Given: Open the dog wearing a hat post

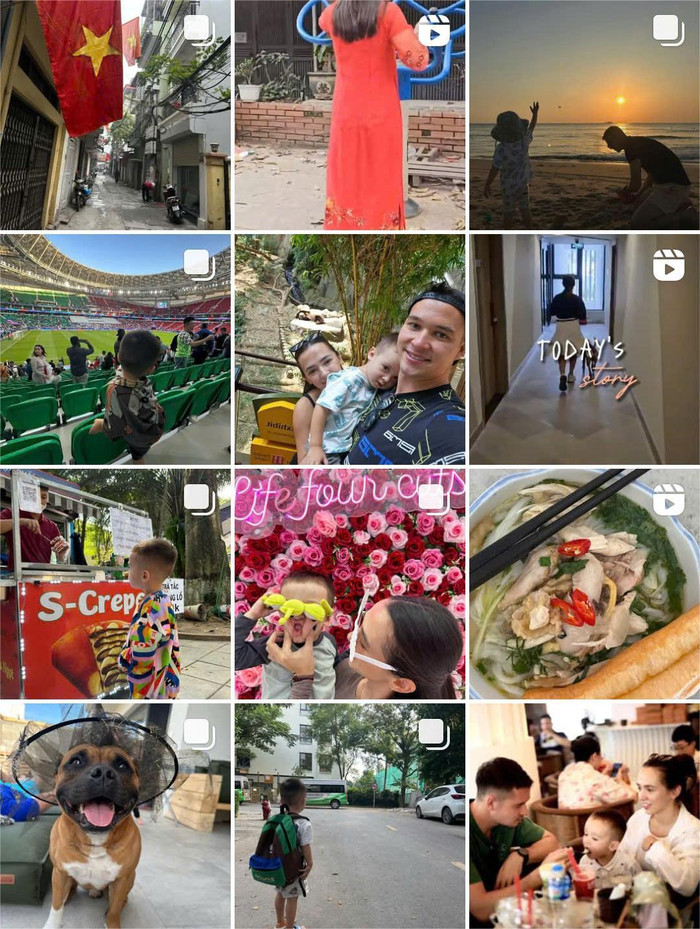Looking at the screenshot, I should tap(115, 816).
